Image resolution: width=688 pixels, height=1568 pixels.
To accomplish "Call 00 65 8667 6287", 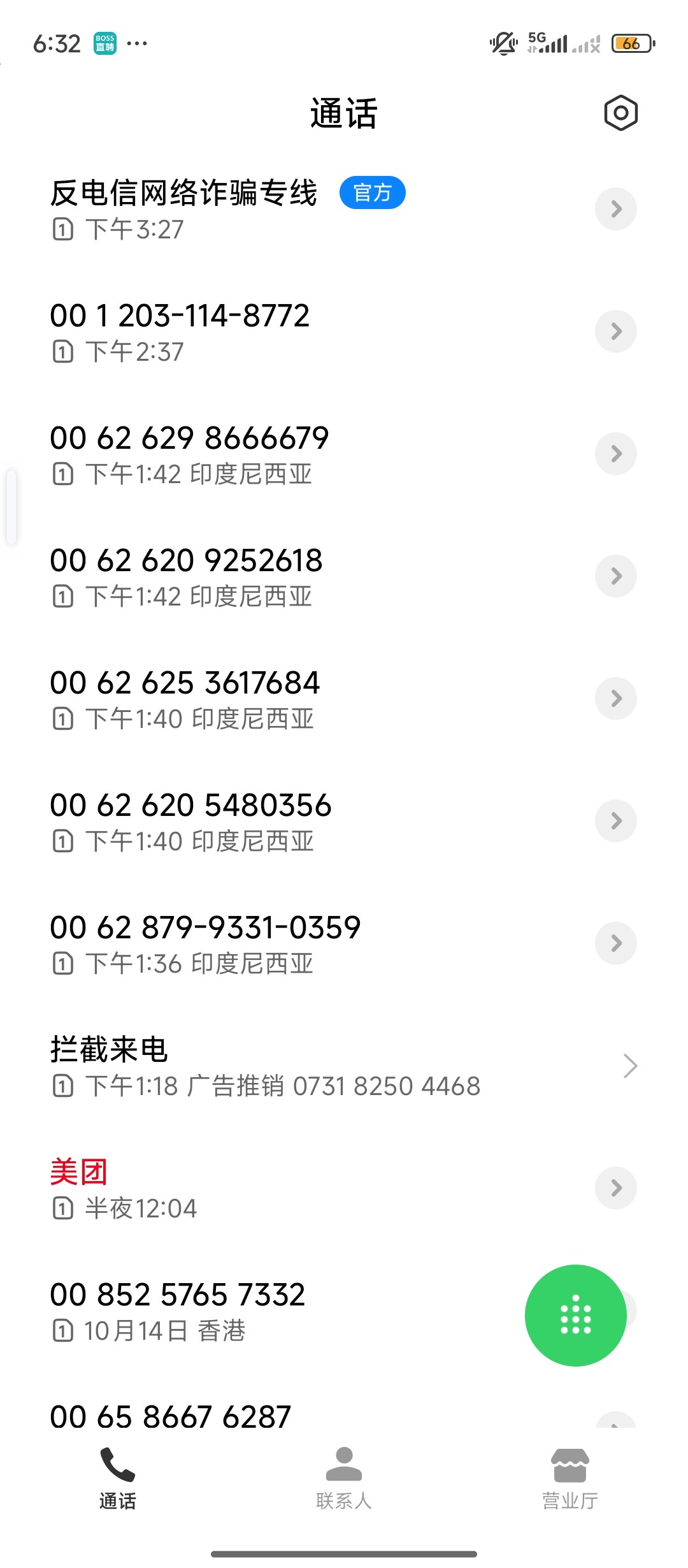I will 255,1416.
